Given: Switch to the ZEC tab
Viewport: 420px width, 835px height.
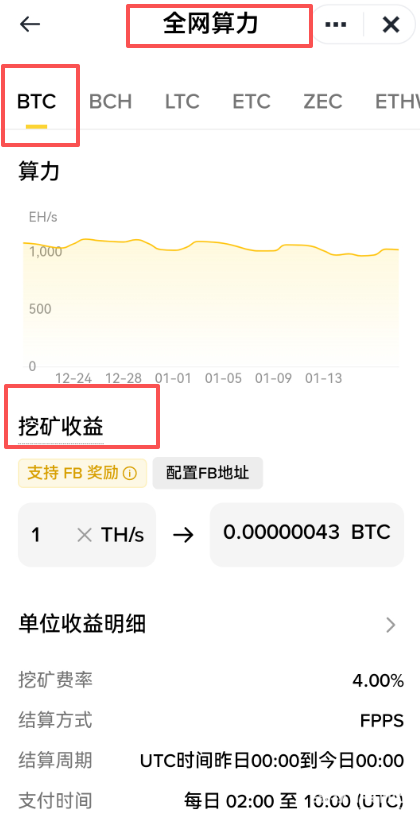Looking at the screenshot, I should 323,101.
